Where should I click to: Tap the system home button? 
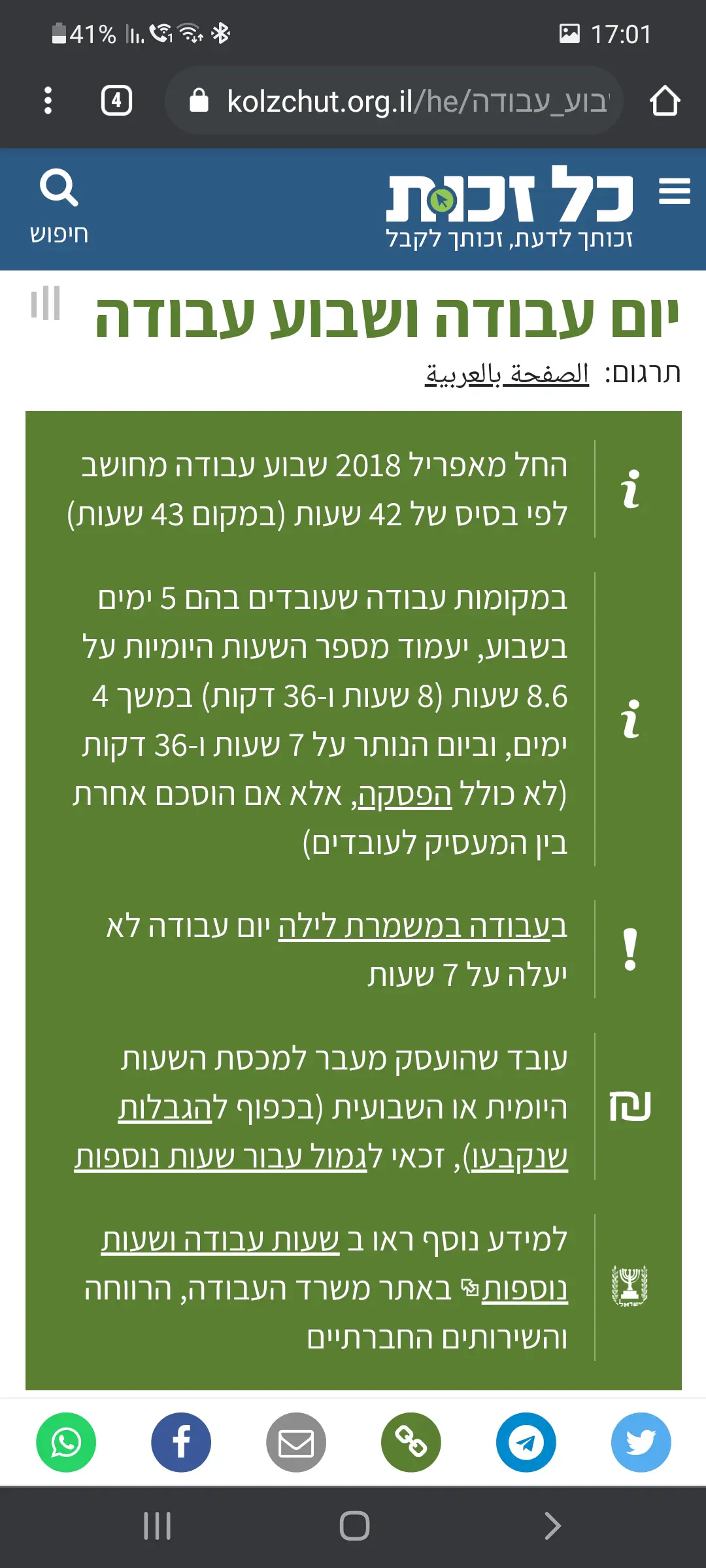pyautogui.click(x=354, y=1526)
